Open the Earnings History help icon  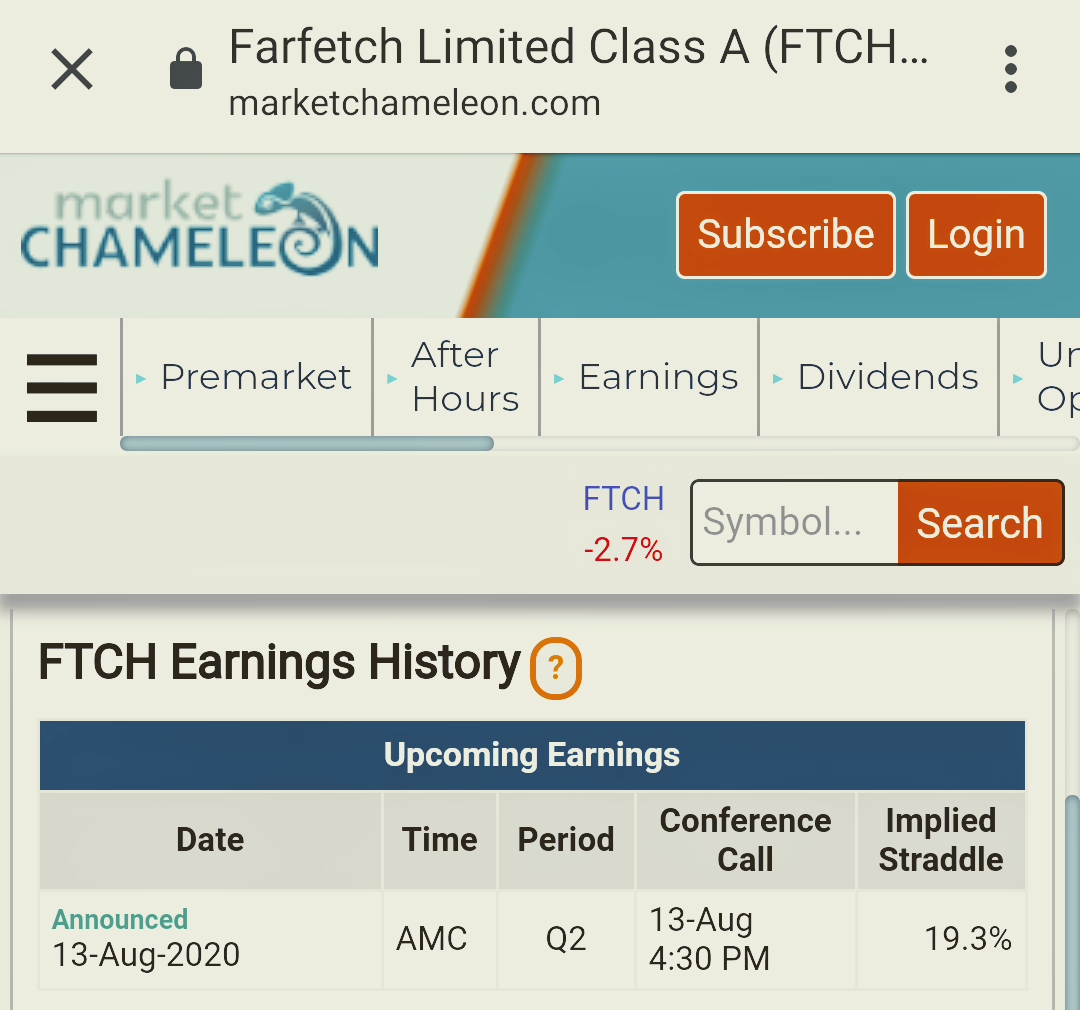(x=556, y=668)
